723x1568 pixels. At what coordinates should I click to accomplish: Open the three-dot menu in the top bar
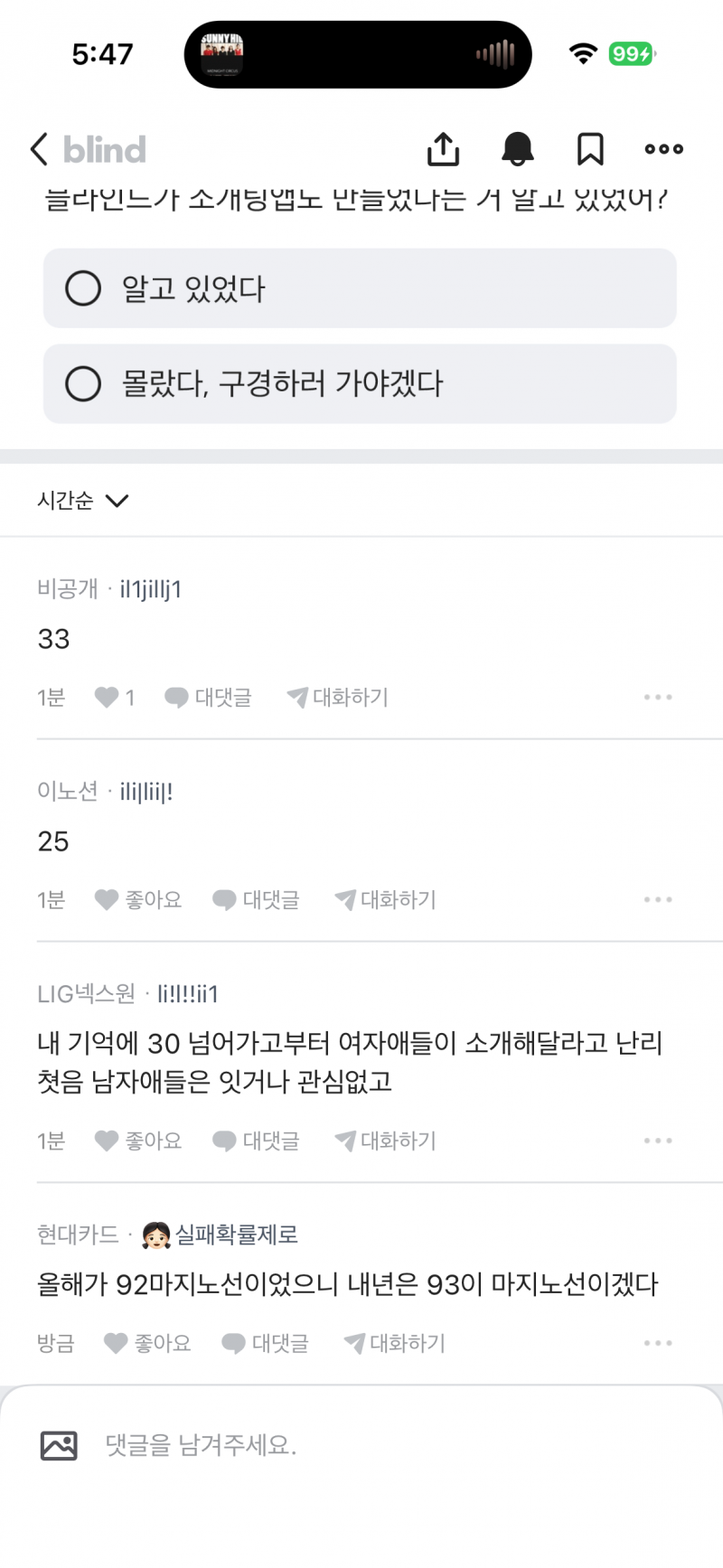coord(662,149)
